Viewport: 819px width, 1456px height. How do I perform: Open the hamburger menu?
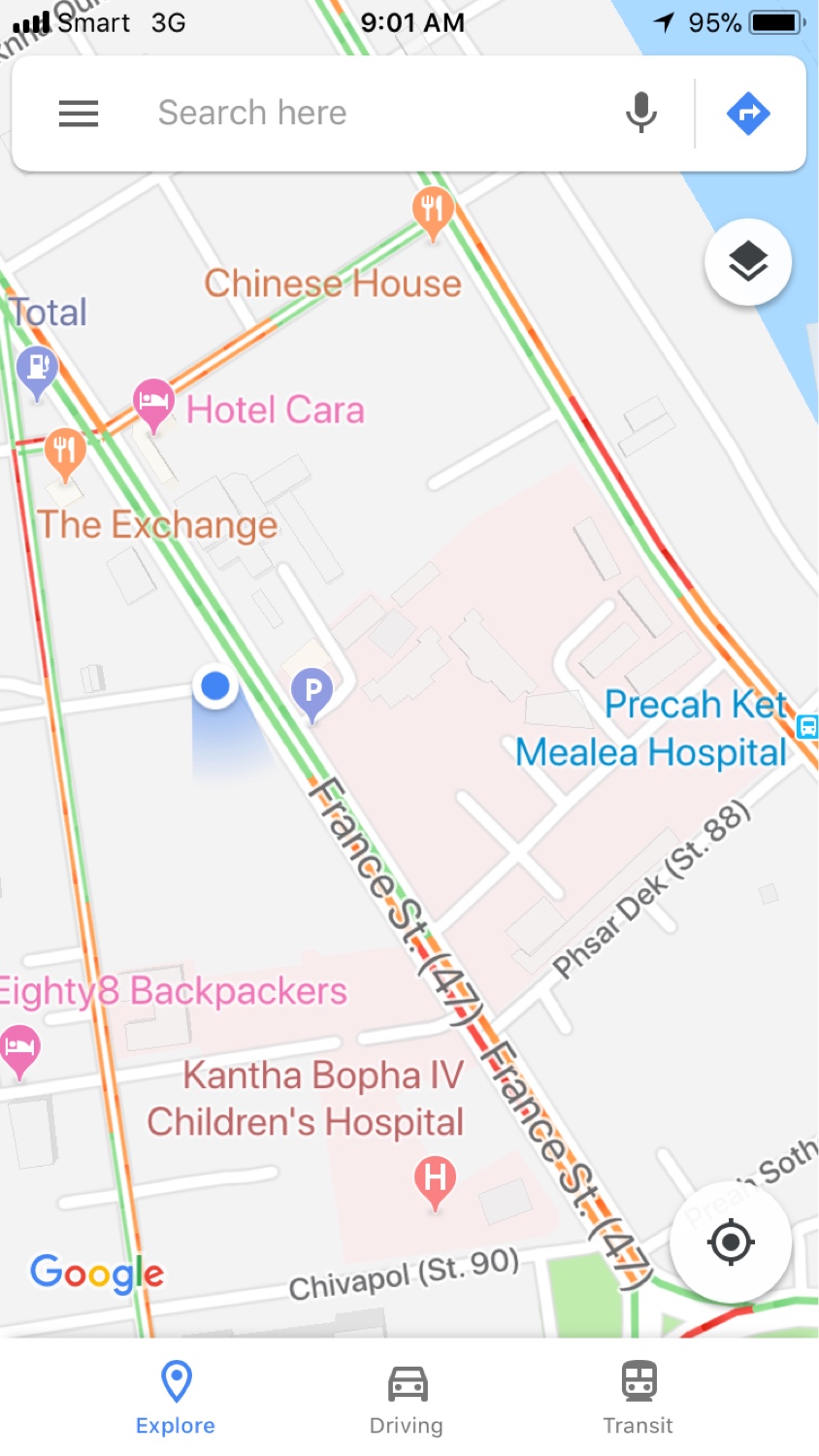(x=79, y=114)
